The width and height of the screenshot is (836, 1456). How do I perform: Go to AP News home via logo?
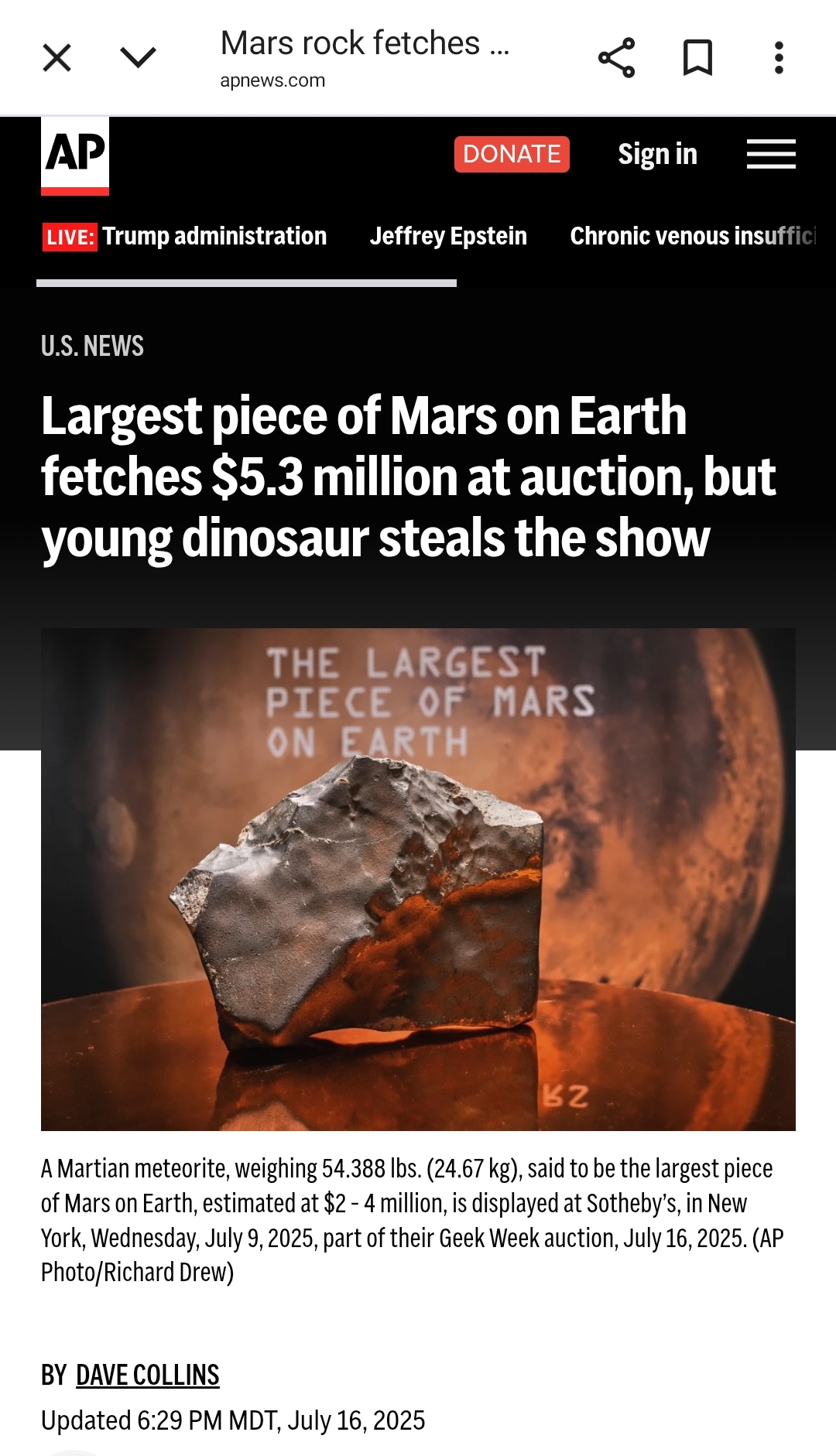pyautogui.click(x=75, y=156)
